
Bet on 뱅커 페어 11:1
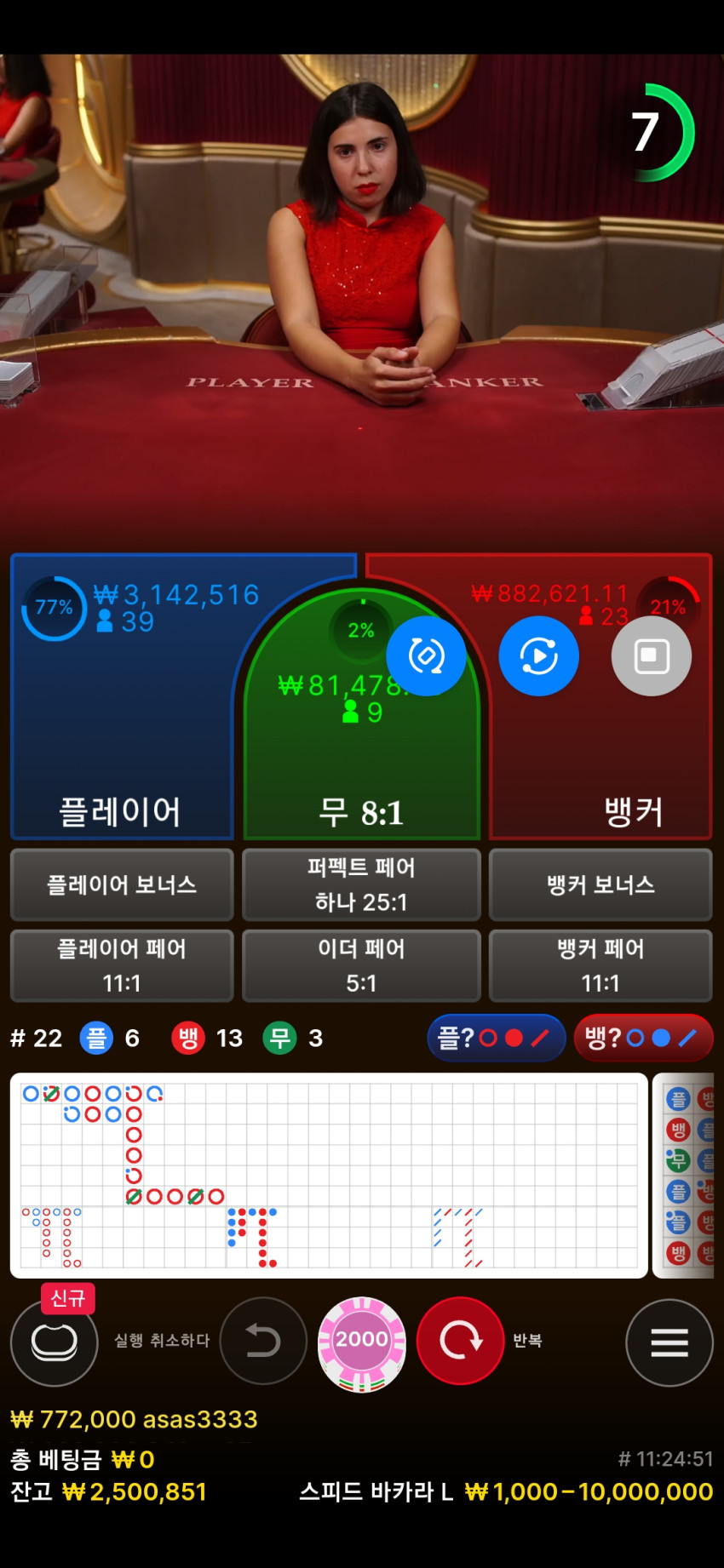[x=600, y=965]
